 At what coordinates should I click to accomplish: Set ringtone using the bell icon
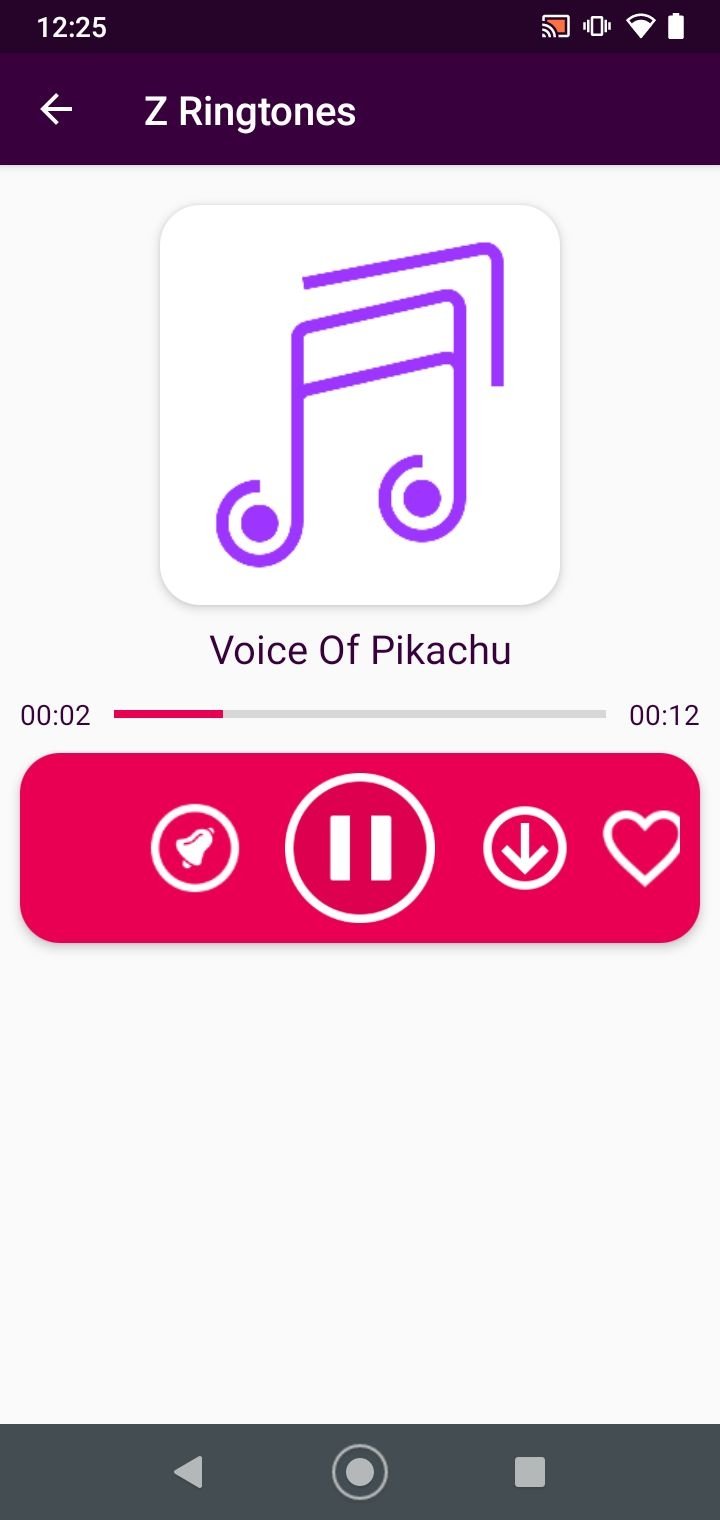[195, 848]
